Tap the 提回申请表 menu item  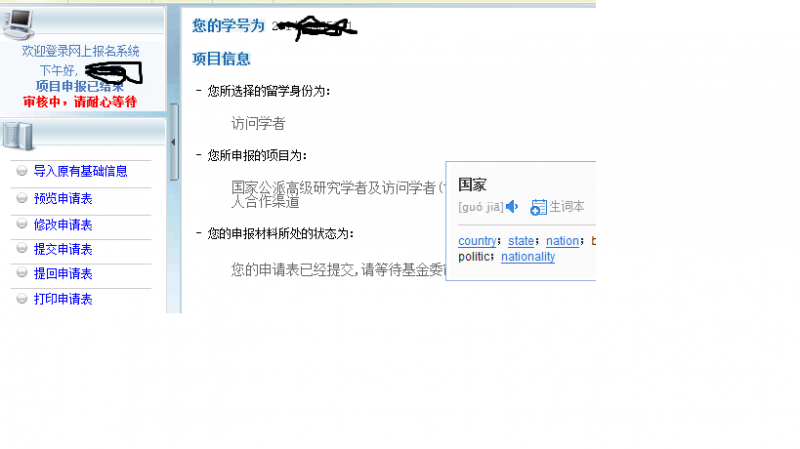(63, 274)
